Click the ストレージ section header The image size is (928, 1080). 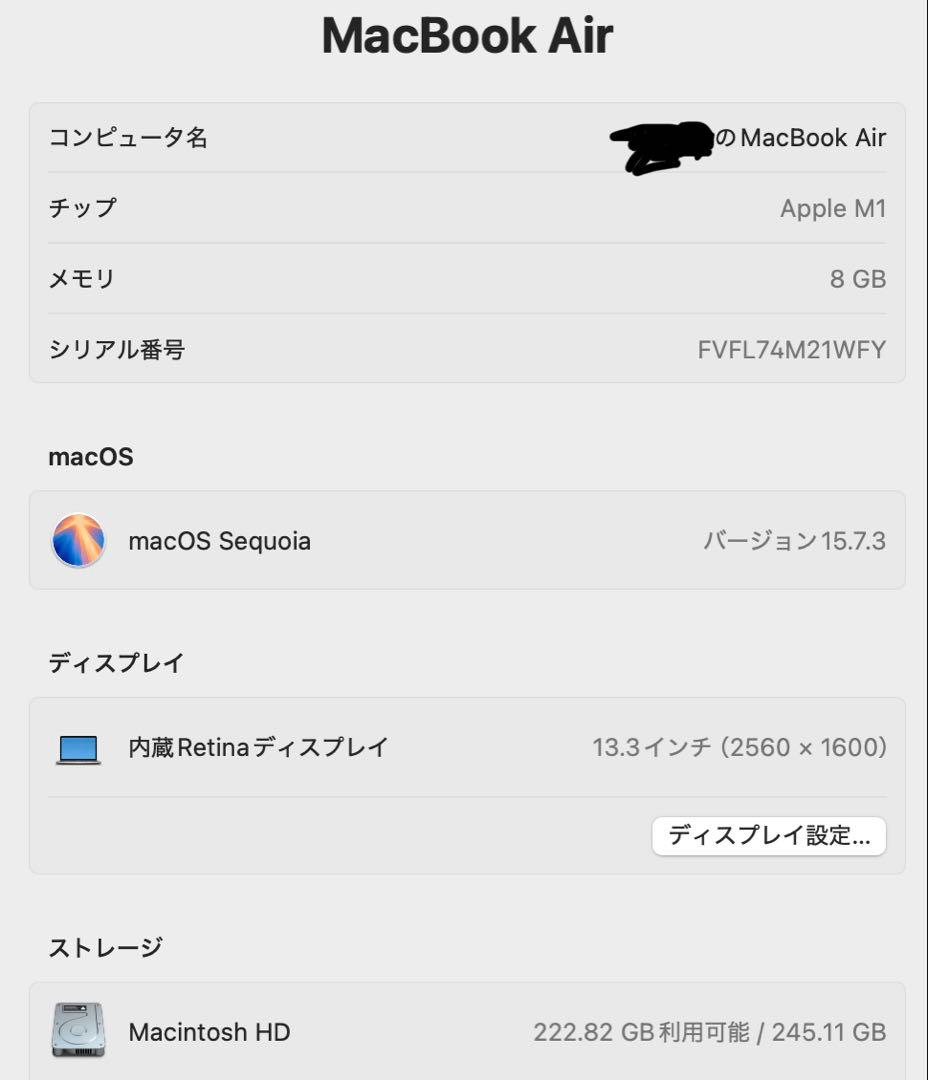[103, 946]
